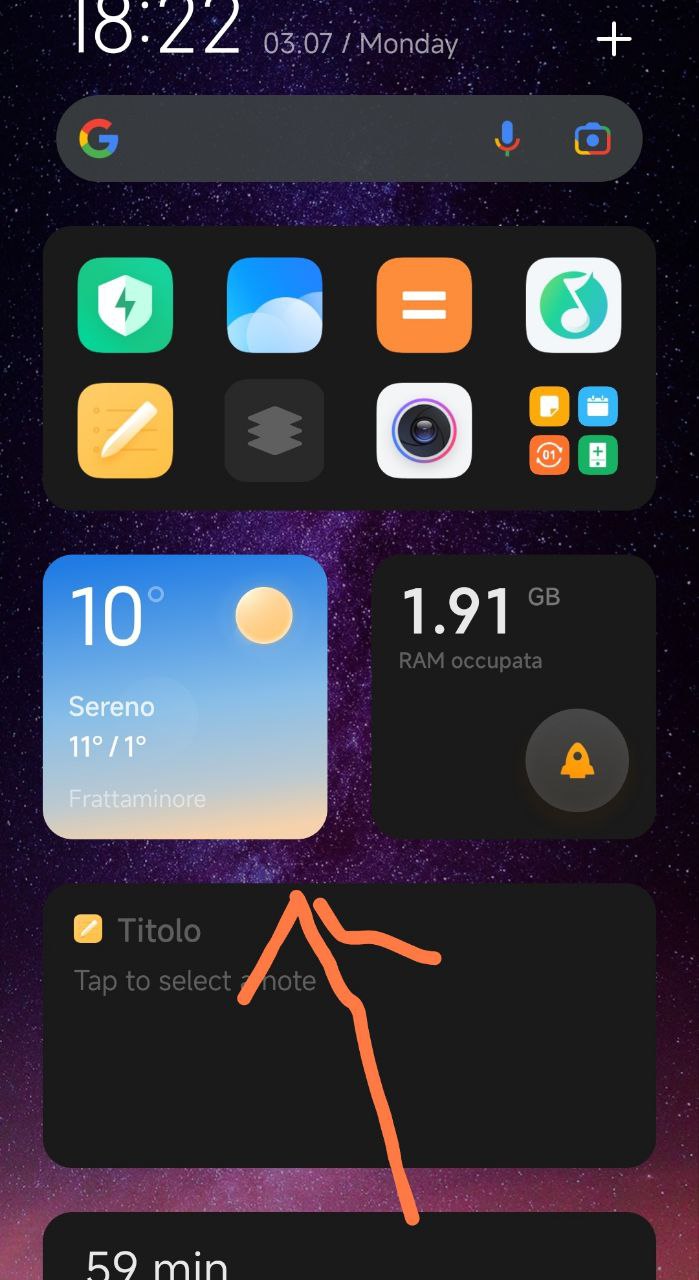Open the dark layers app icon
Screen dimensions: 699x1280
coord(274,431)
